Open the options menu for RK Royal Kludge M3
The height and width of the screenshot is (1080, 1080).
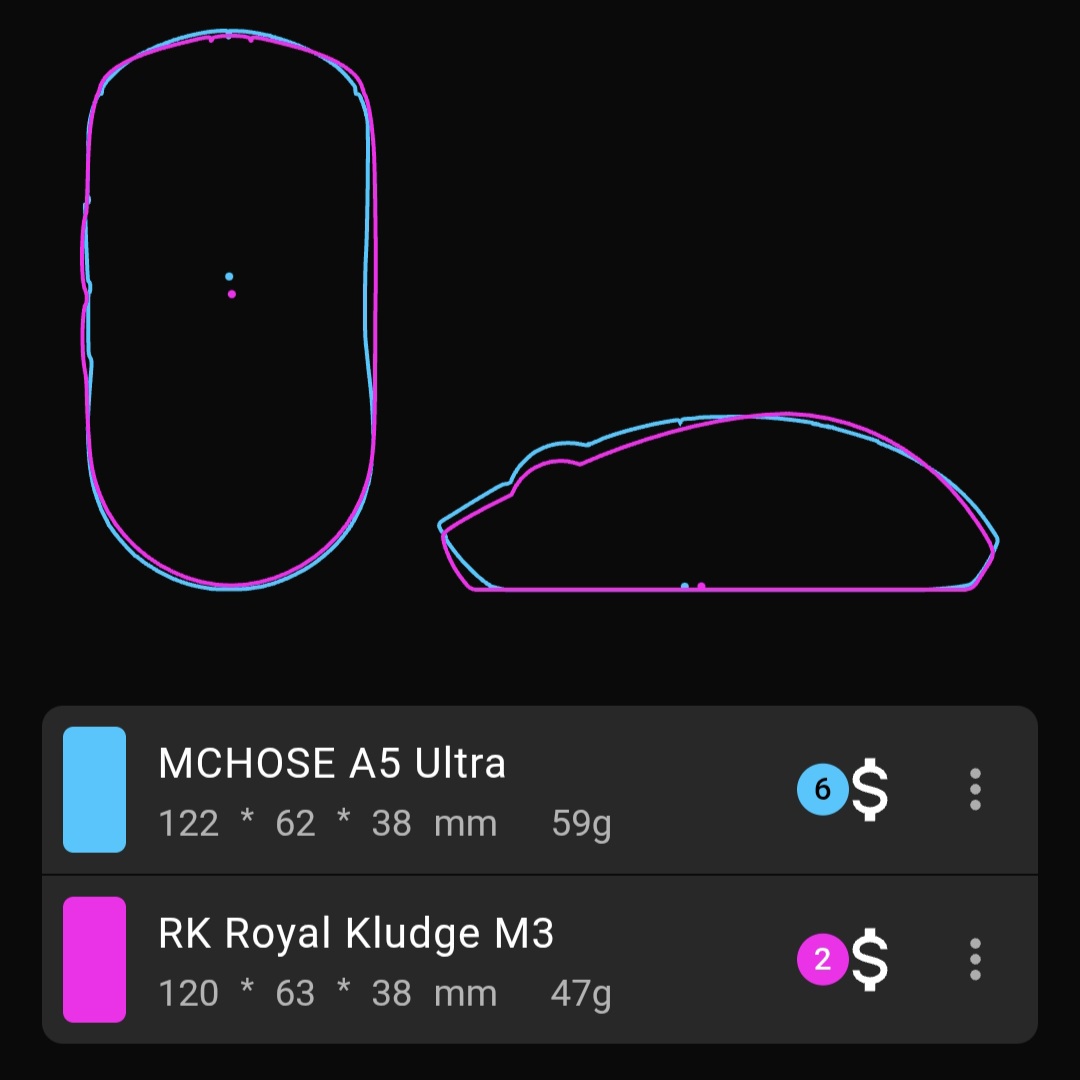975,960
